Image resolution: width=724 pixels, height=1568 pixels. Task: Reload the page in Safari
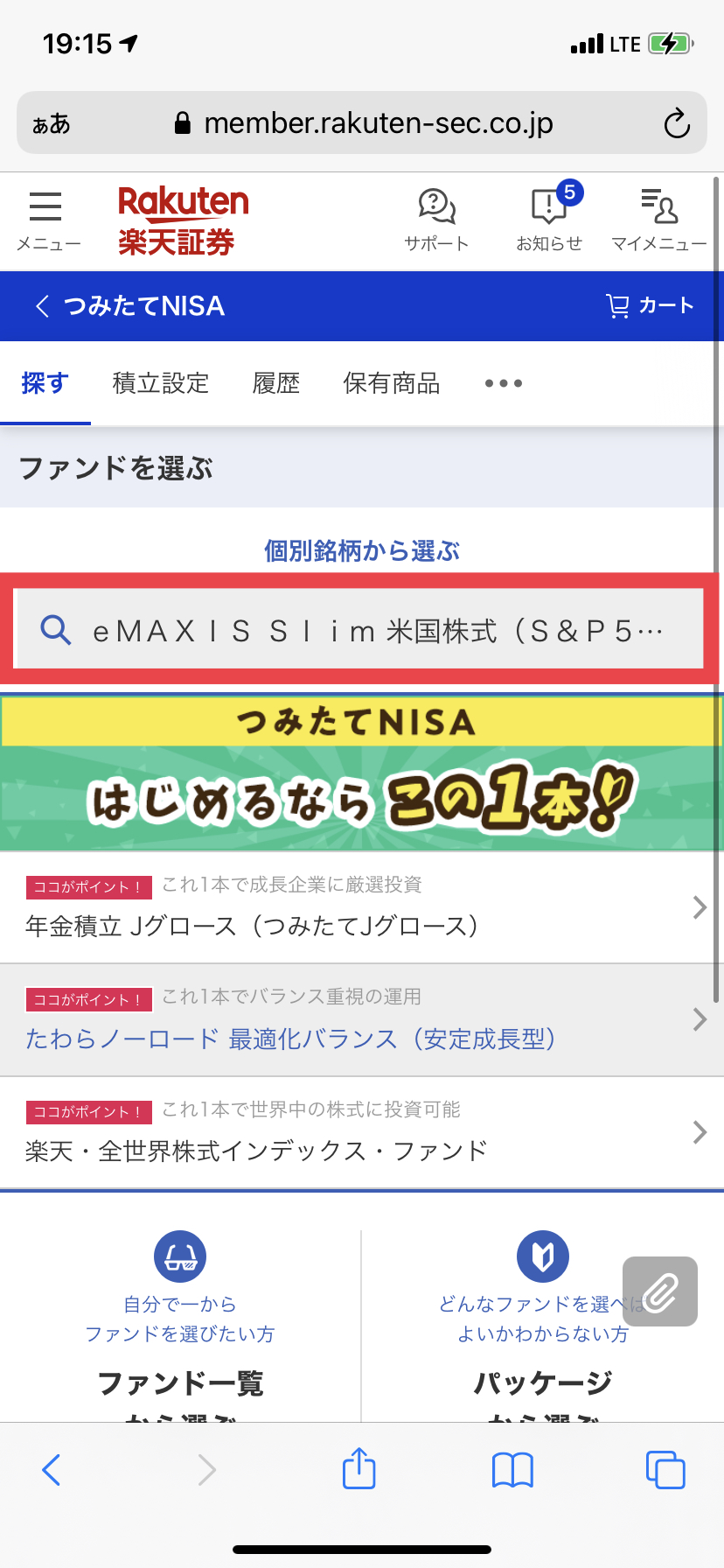tap(677, 123)
